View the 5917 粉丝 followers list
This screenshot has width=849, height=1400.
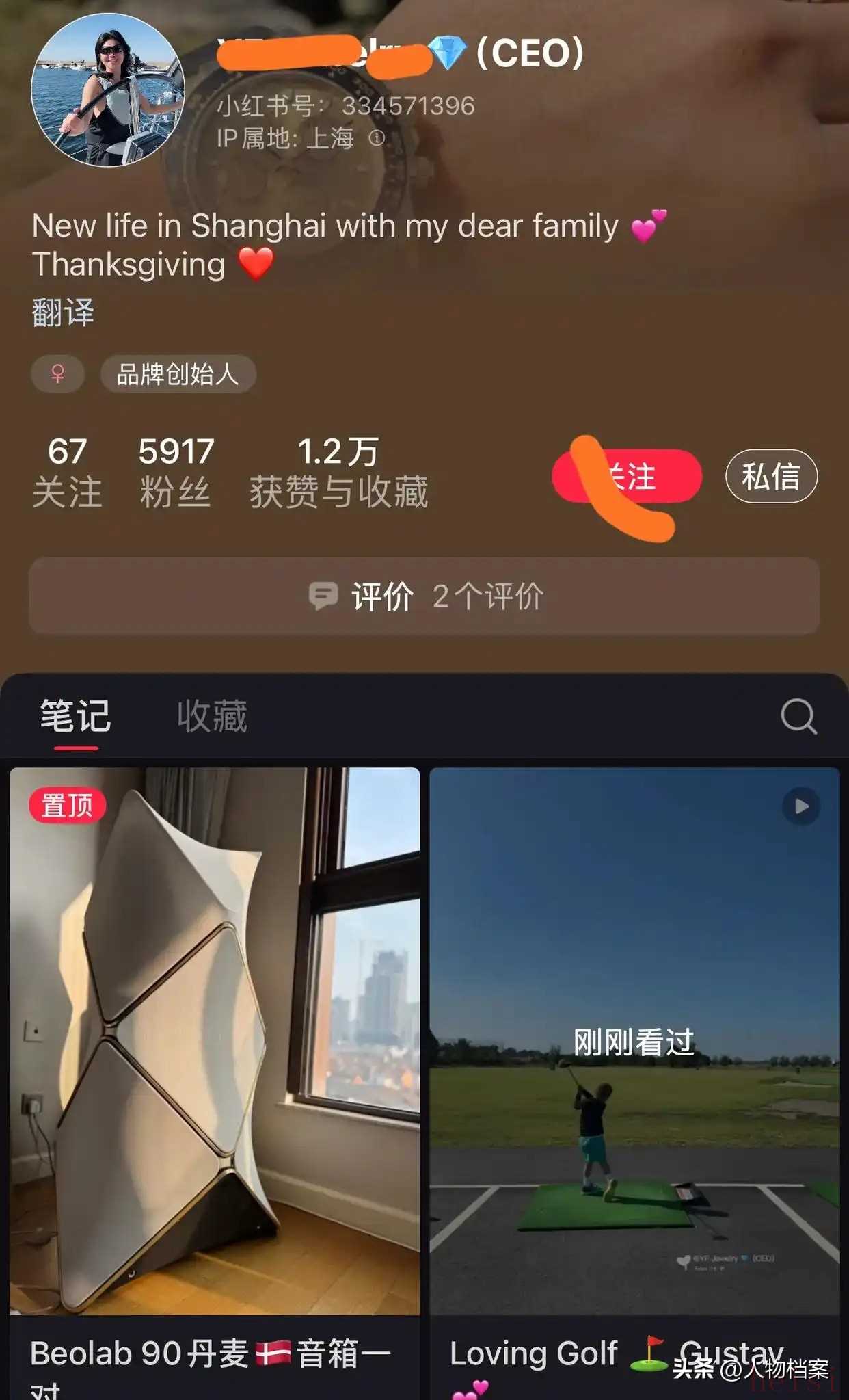[176, 472]
